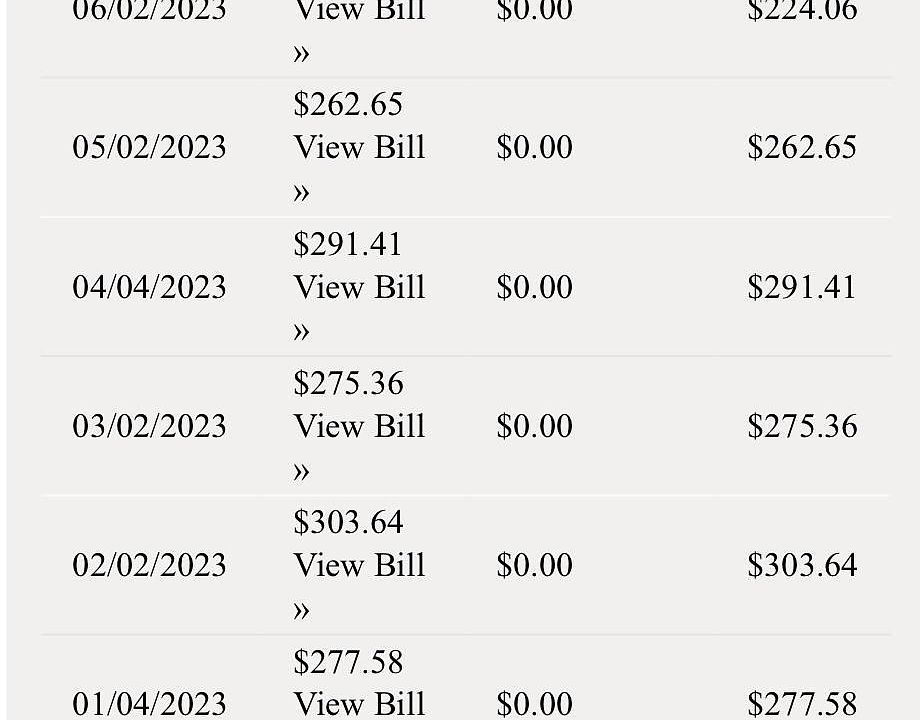The height and width of the screenshot is (720, 920).
Task: View the bill dated 04/04/2023
Action: [x=359, y=288]
